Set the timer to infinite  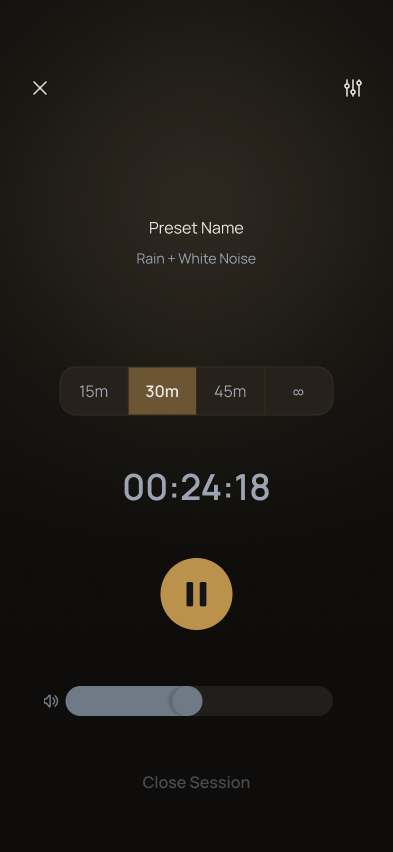(298, 391)
